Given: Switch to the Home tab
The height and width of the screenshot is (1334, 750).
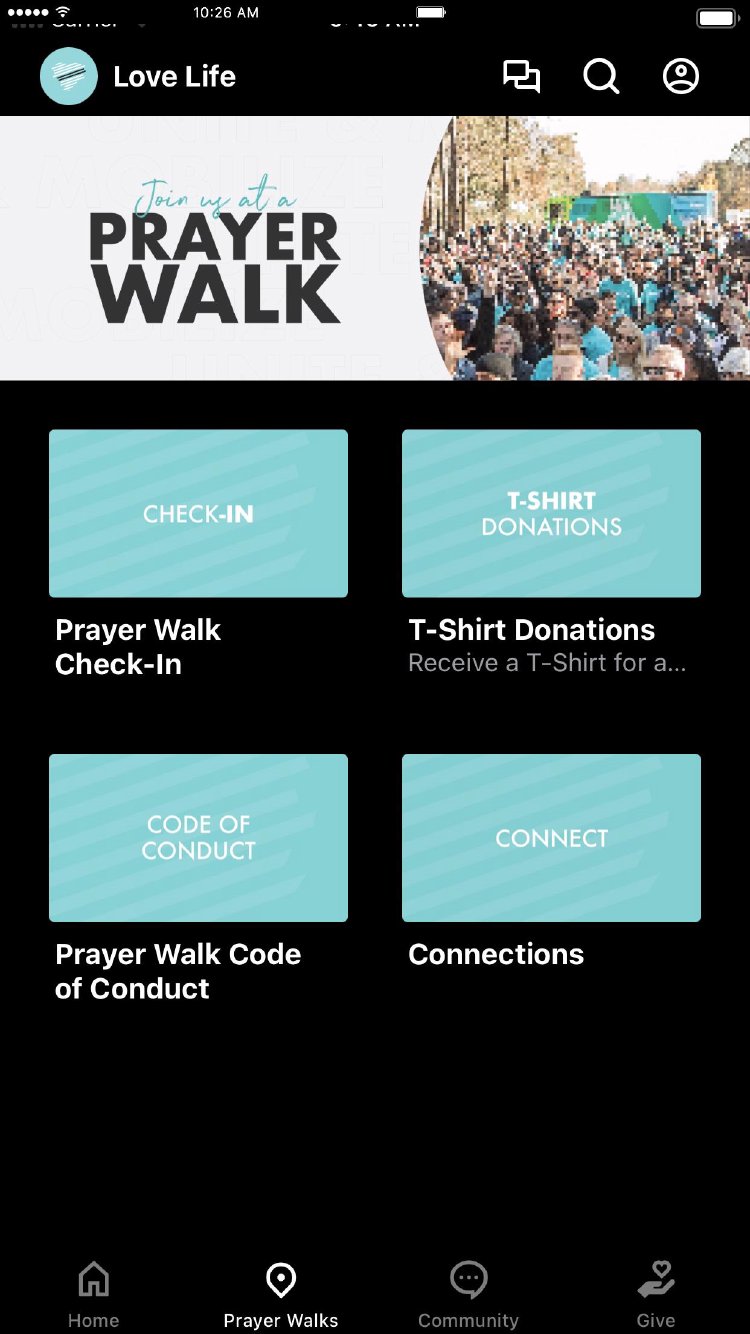Looking at the screenshot, I should 94,1295.
